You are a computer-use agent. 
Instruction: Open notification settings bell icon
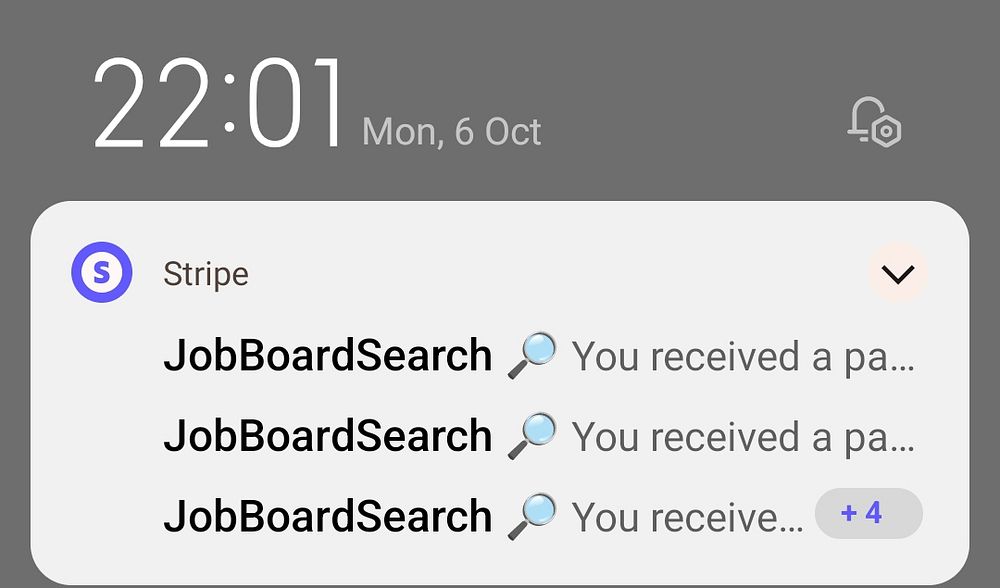[873, 124]
